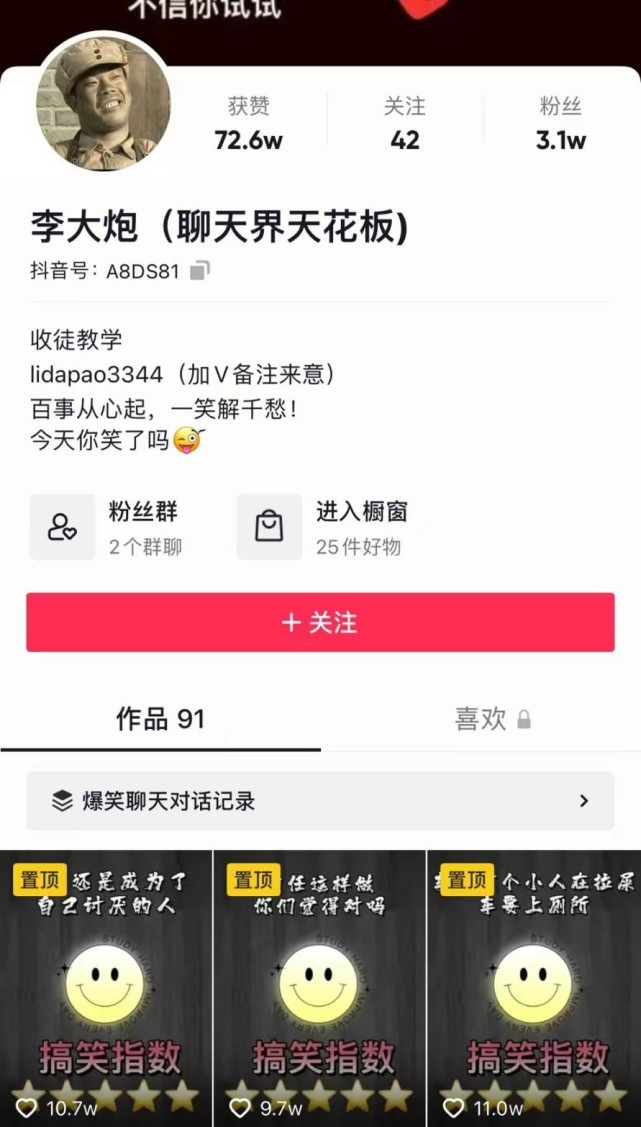The image size is (641, 1127).
Task: Follow 李大炮 with the red 关注 button
Action: (x=320, y=622)
